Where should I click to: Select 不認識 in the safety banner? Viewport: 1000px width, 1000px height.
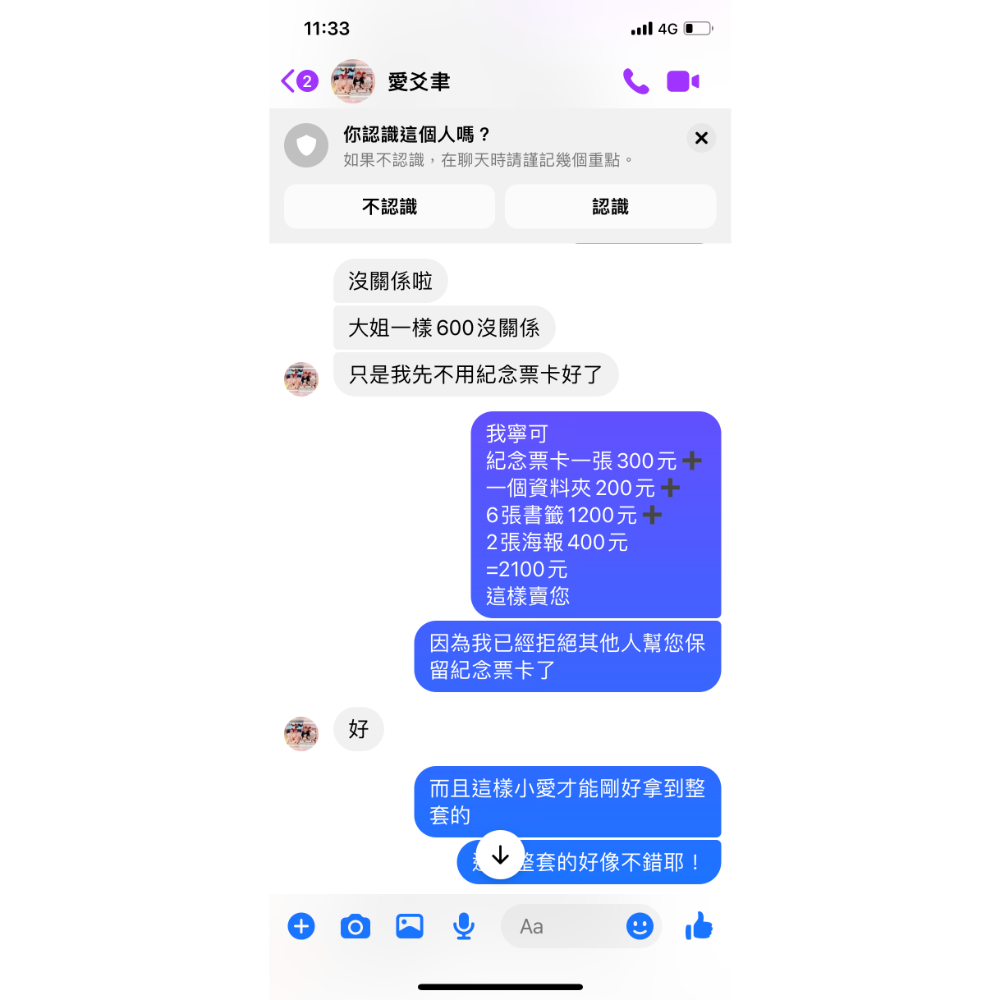[x=389, y=207]
